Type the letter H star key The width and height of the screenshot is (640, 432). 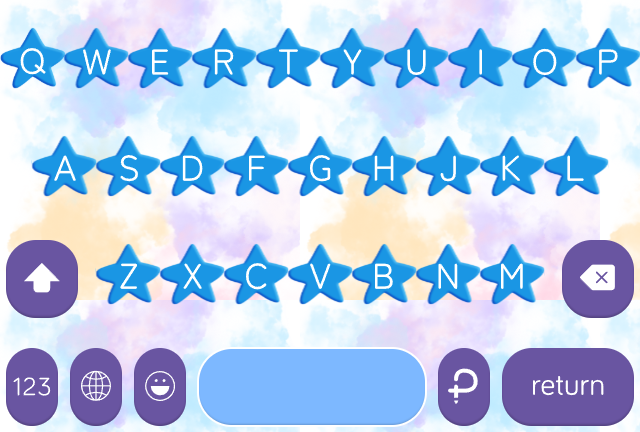pos(384,170)
